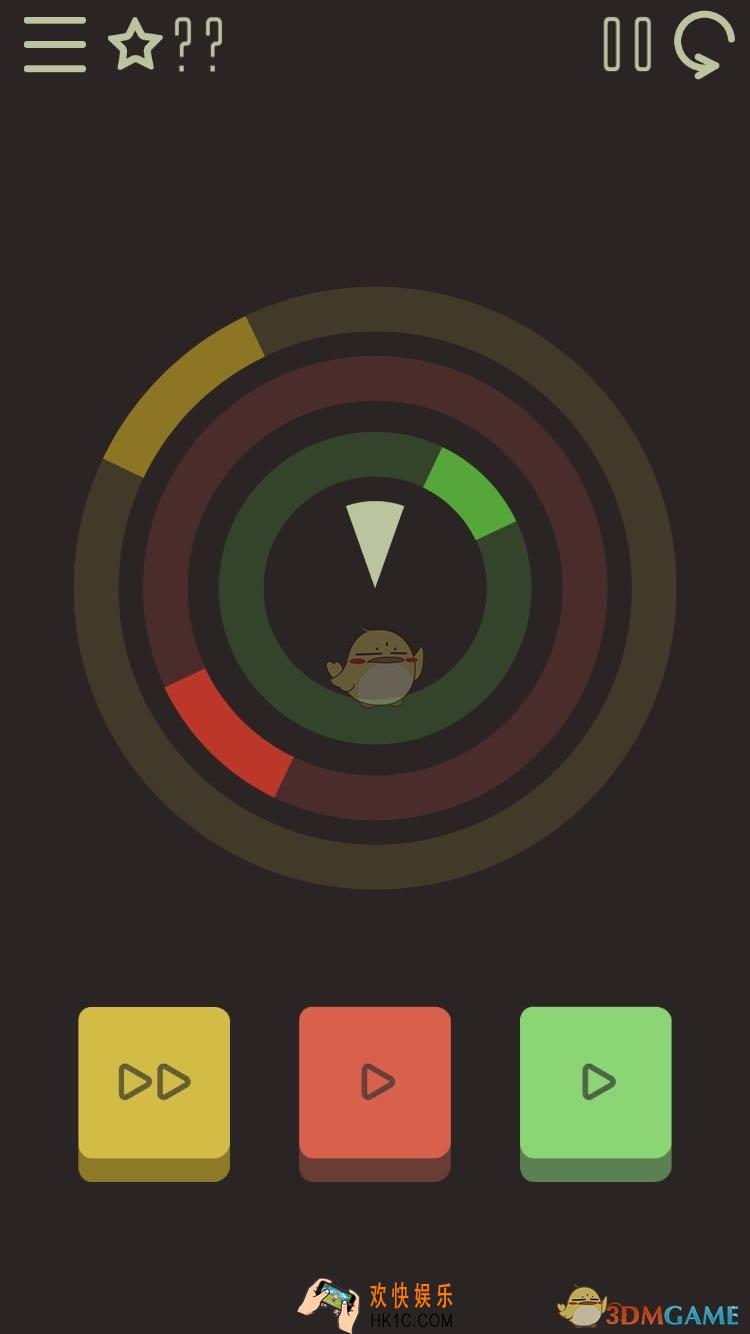Open the hamburger menu
The image size is (750, 1334).
click(54, 45)
